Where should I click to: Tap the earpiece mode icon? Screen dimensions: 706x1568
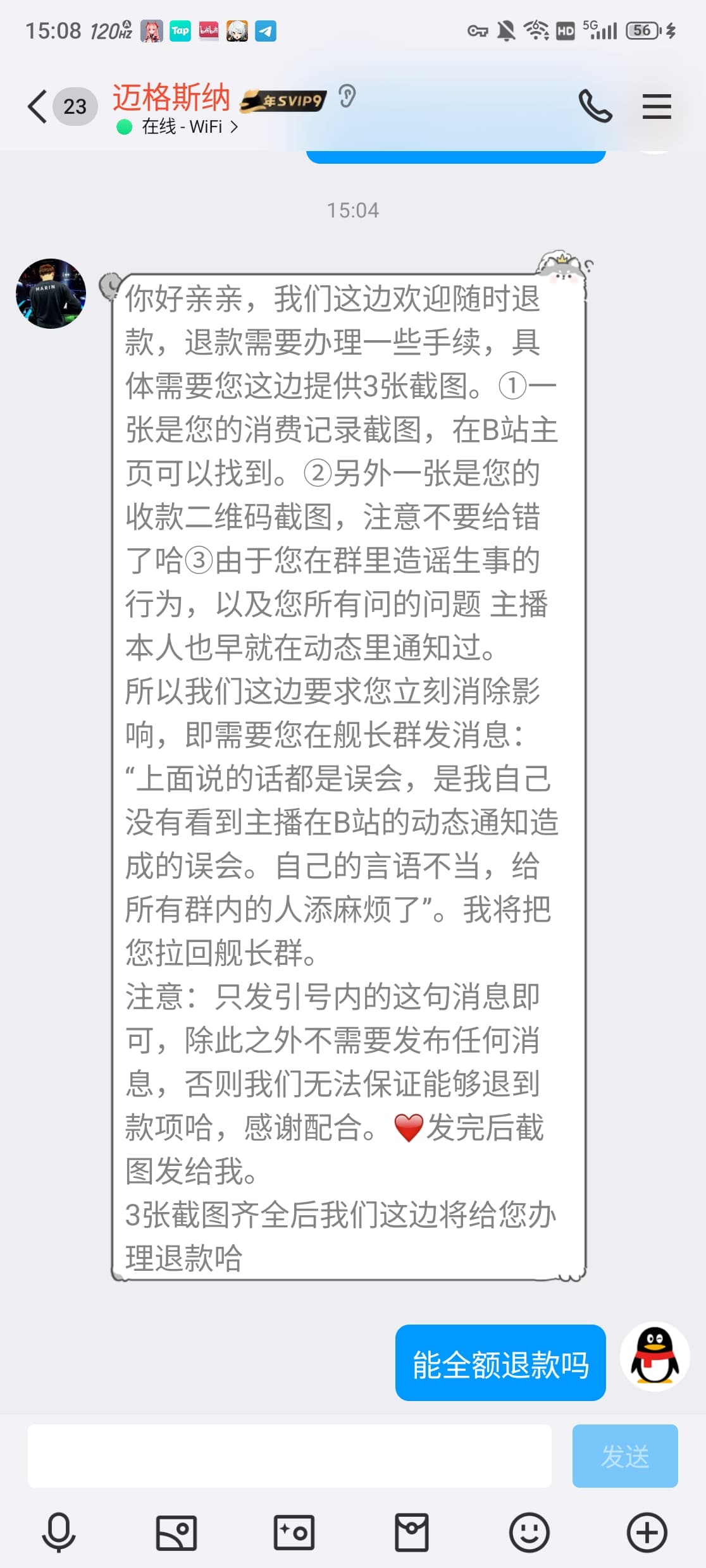[x=347, y=97]
